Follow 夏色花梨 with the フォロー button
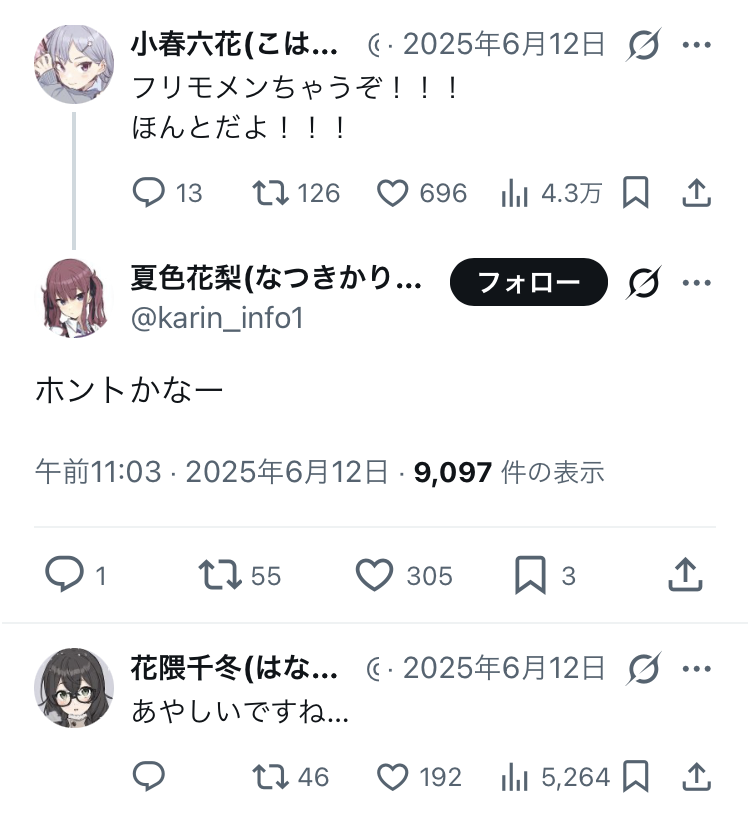This screenshot has height=816, width=750. click(528, 282)
